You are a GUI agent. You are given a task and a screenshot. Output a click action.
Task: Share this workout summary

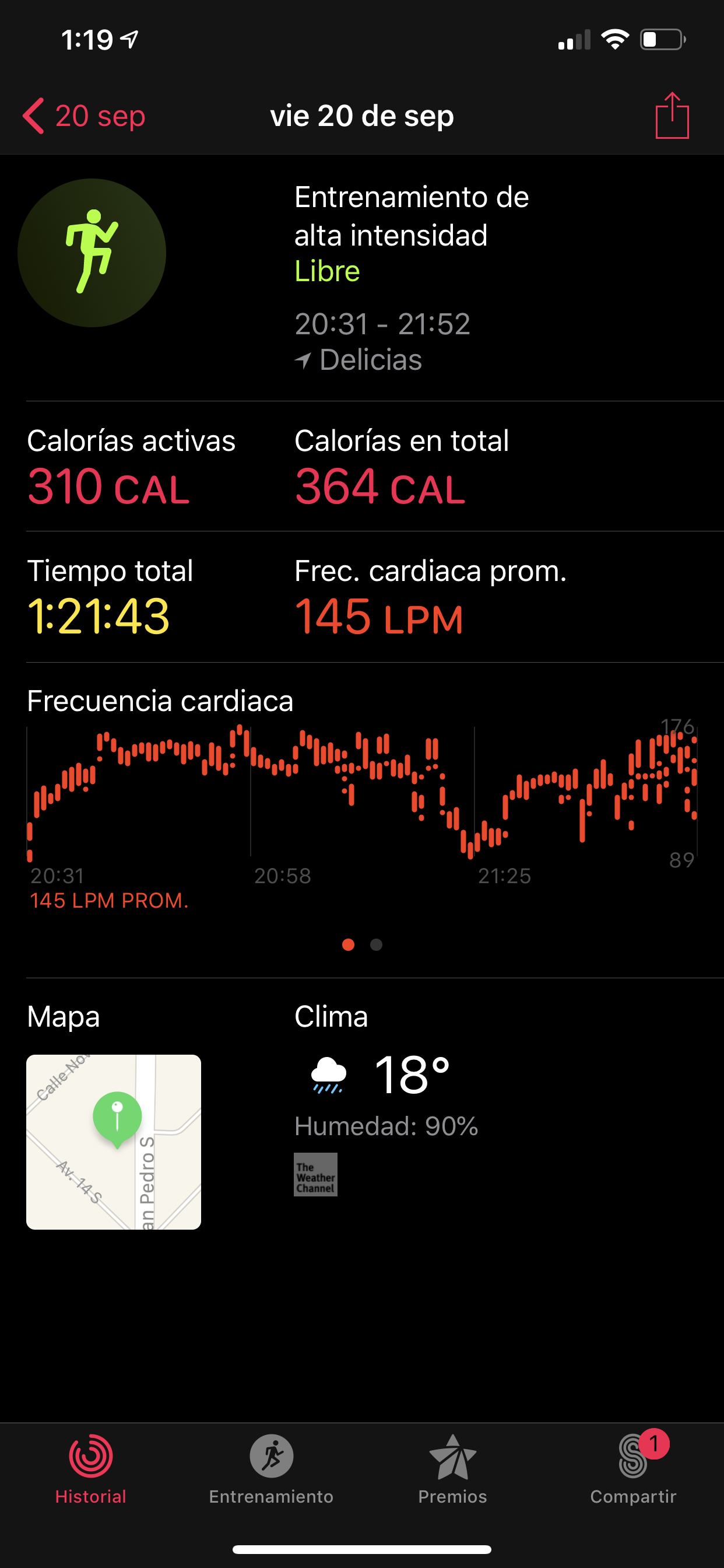[672, 116]
